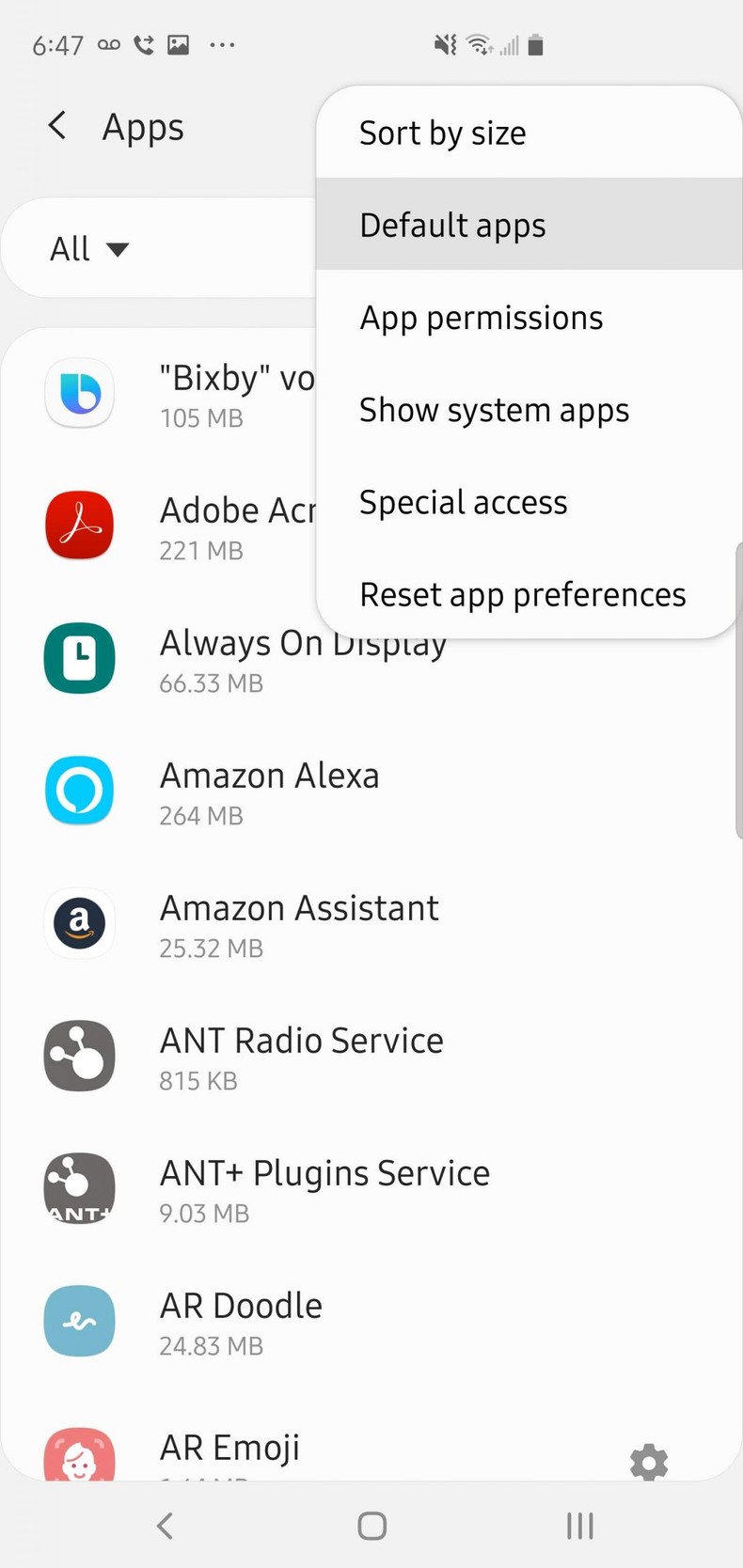Expand the back chevron next to Apps
The width and height of the screenshot is (743, 1568).
[x=56, y=125]
